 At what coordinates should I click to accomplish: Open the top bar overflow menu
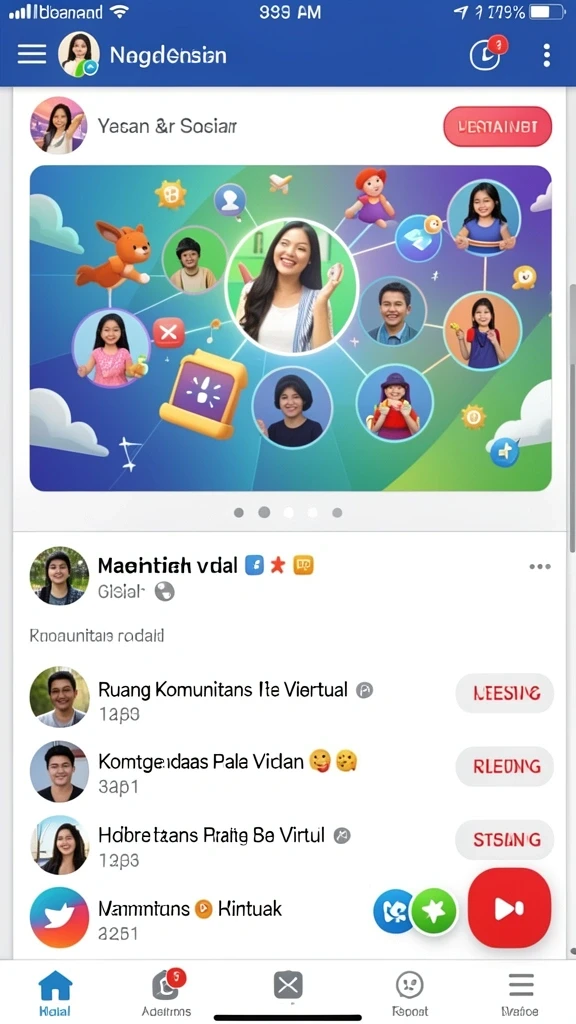click(x=547, y=56)
